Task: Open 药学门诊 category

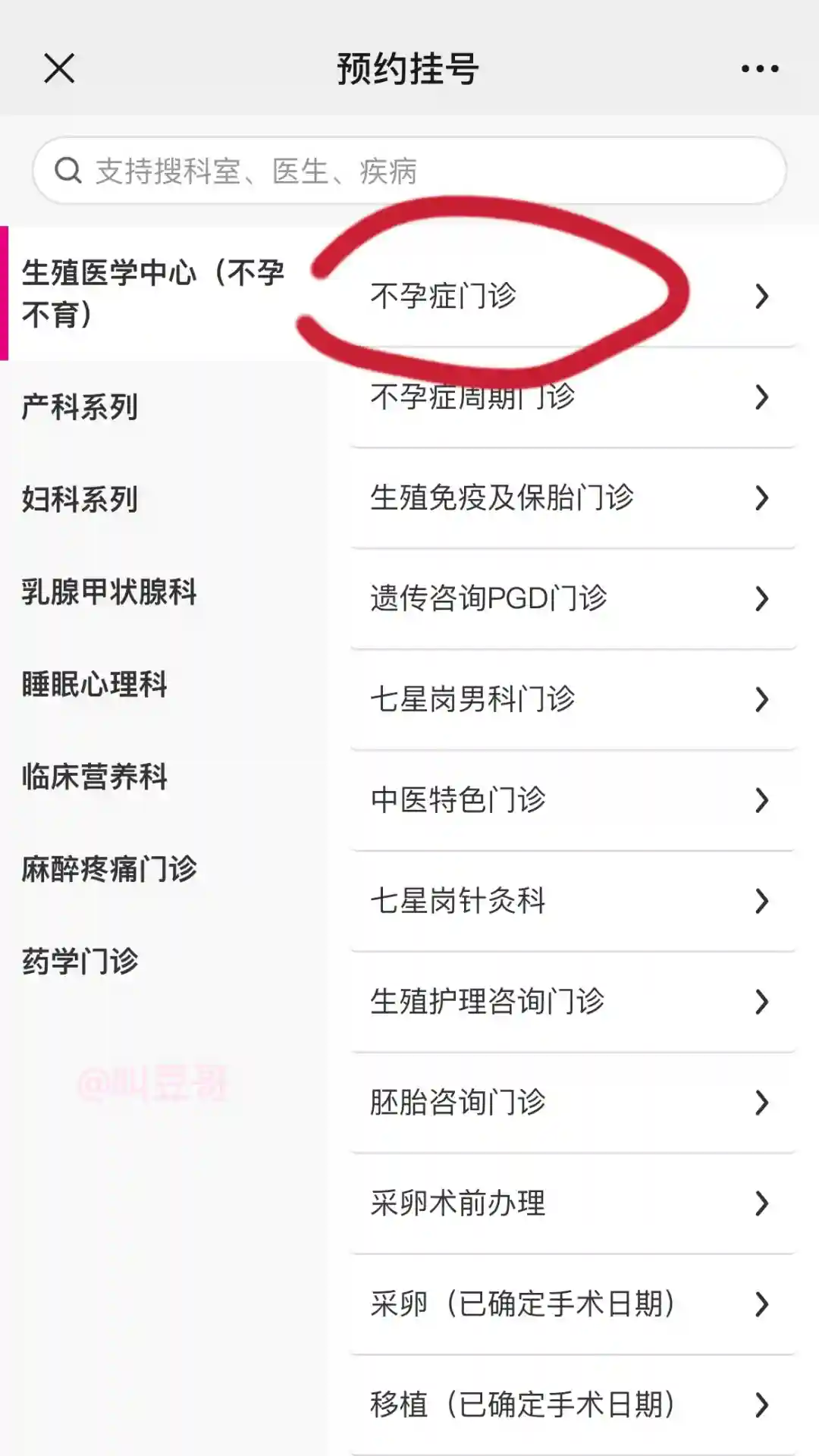Action: click(x=80, y=962)
